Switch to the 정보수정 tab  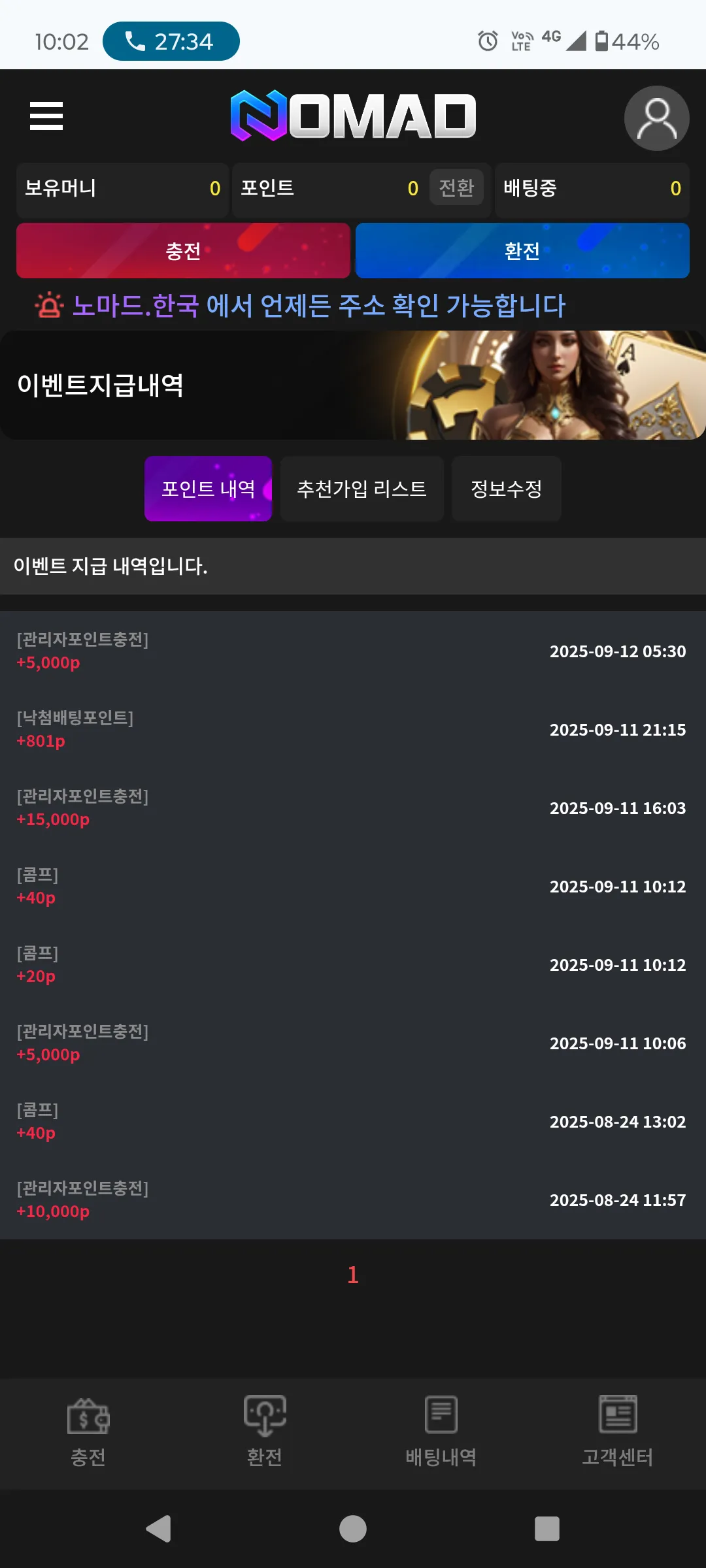(507, 489)
